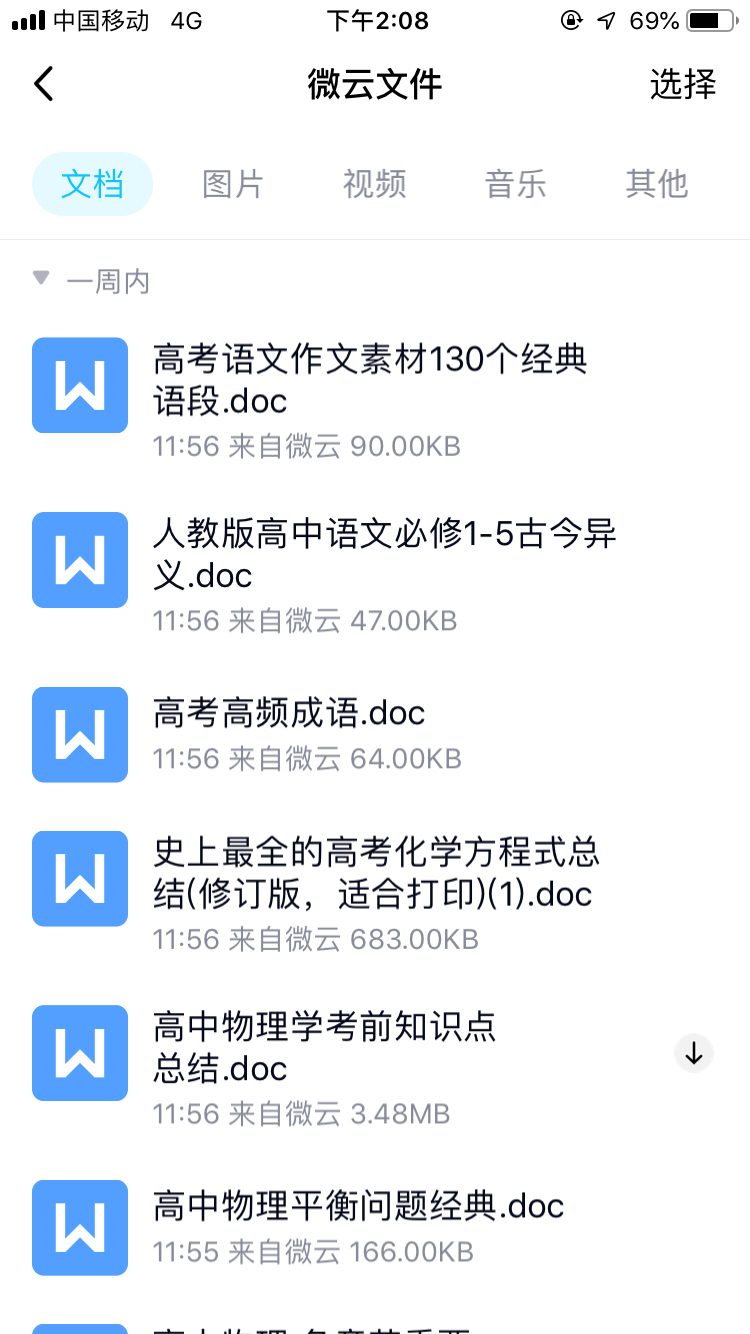Open the file 高考高频成语.doc
This screenshot has width=750, height=1334.
(x=375, y=734)
